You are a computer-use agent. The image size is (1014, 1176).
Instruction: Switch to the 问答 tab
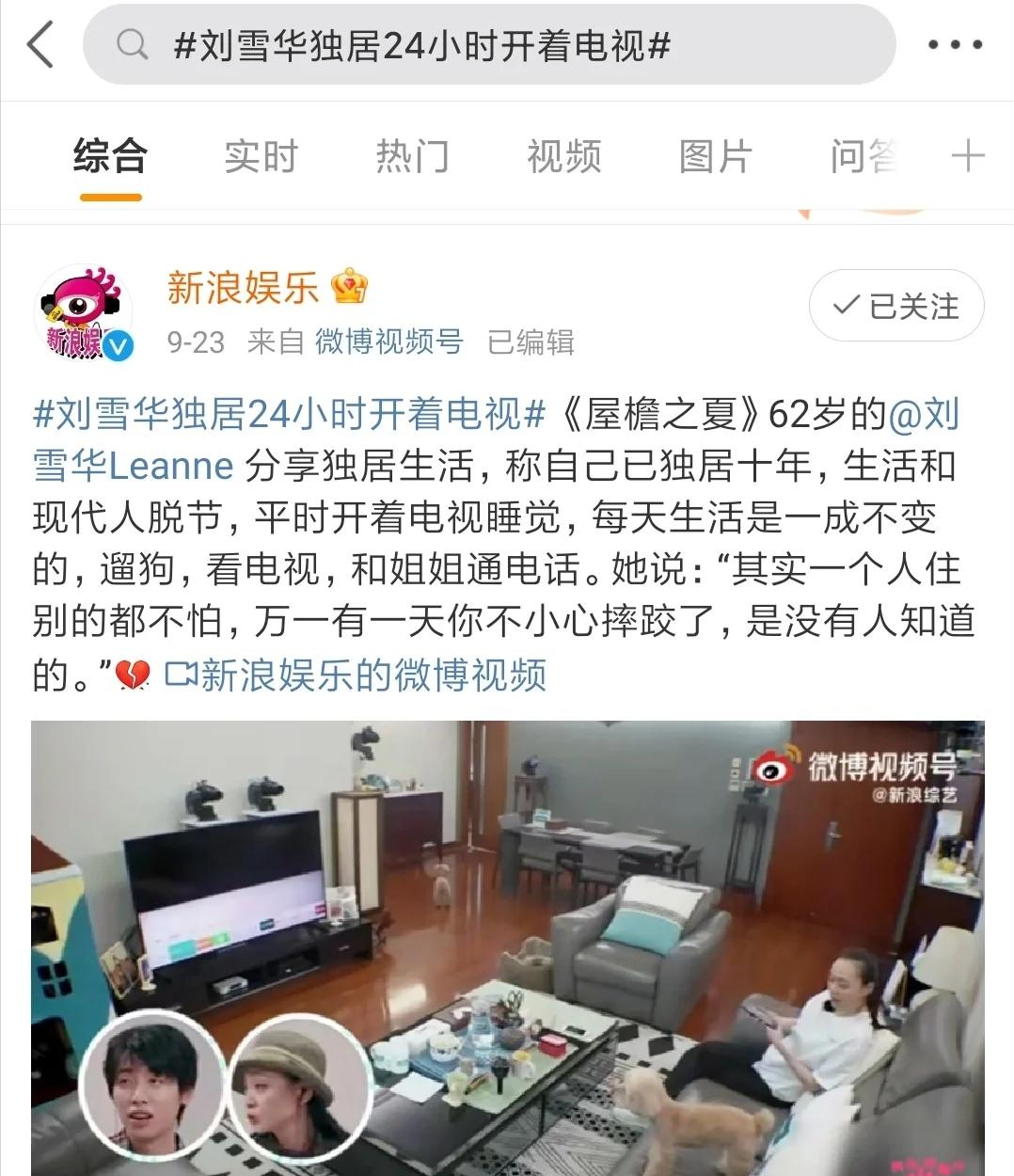pos(863,156)
